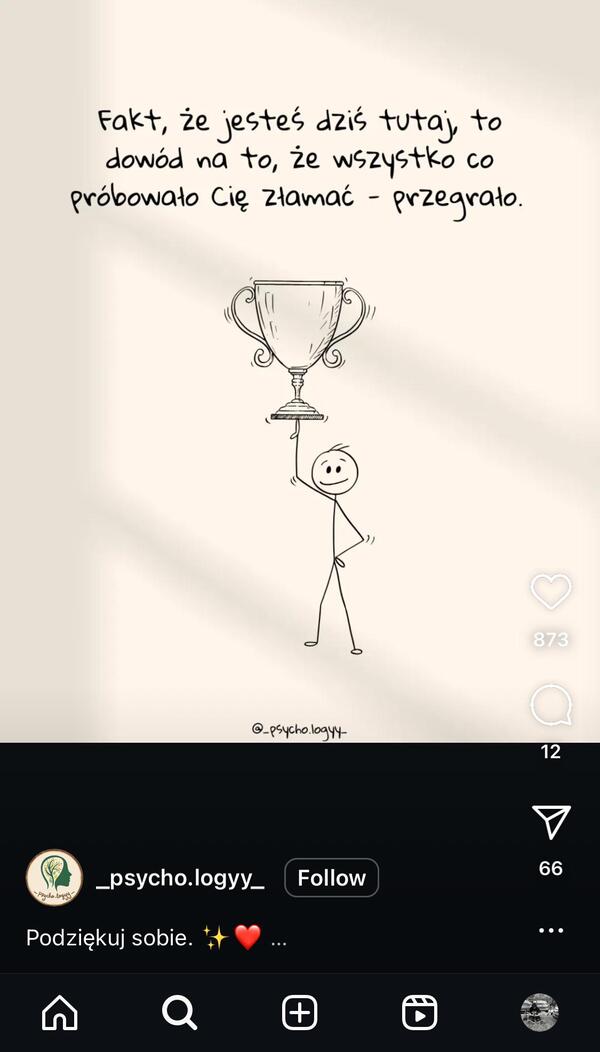Switch to the Search tab
Screen dimensions: 600x1052
point(180,1013)
